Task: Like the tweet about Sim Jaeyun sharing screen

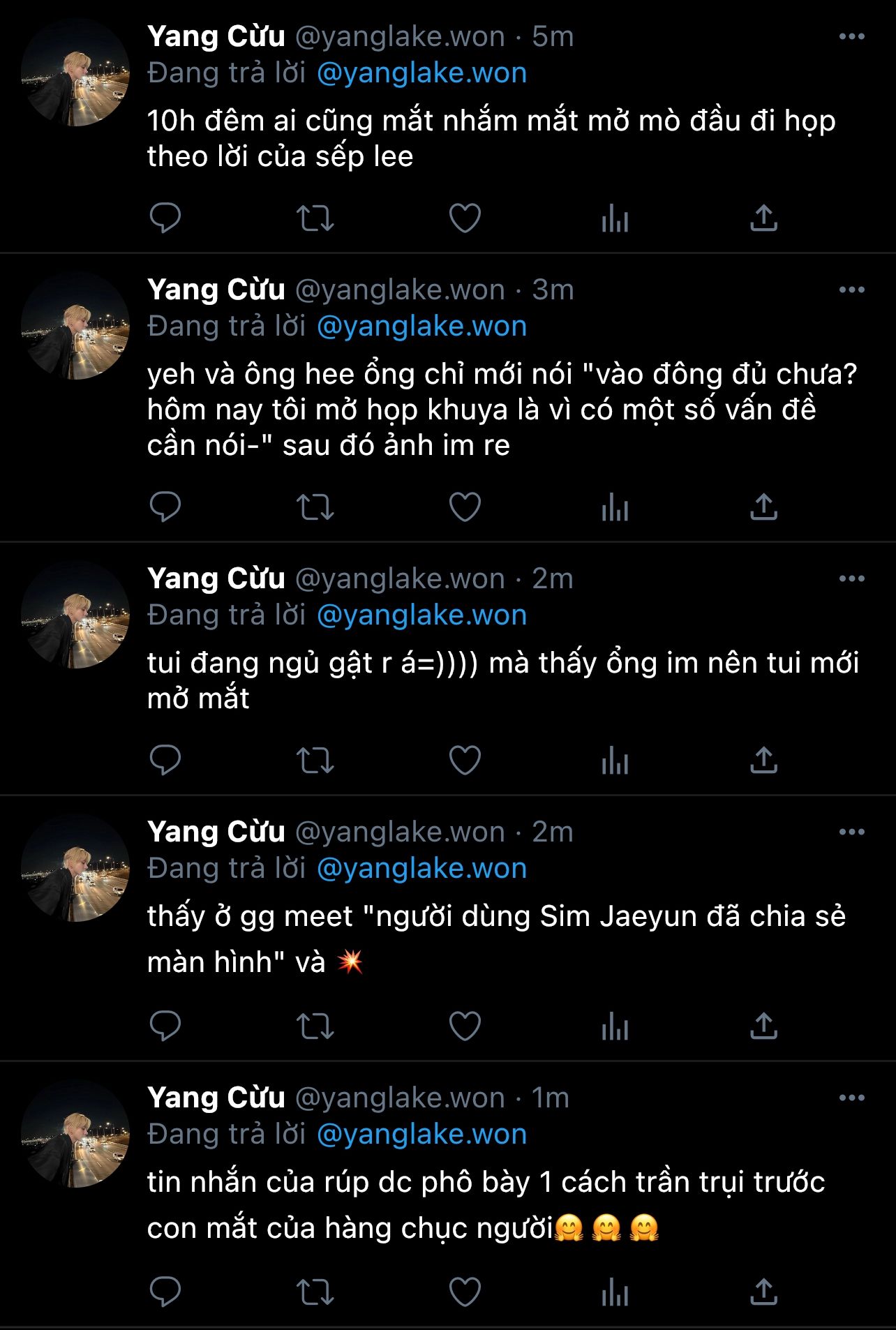Action: [465, 1026]
